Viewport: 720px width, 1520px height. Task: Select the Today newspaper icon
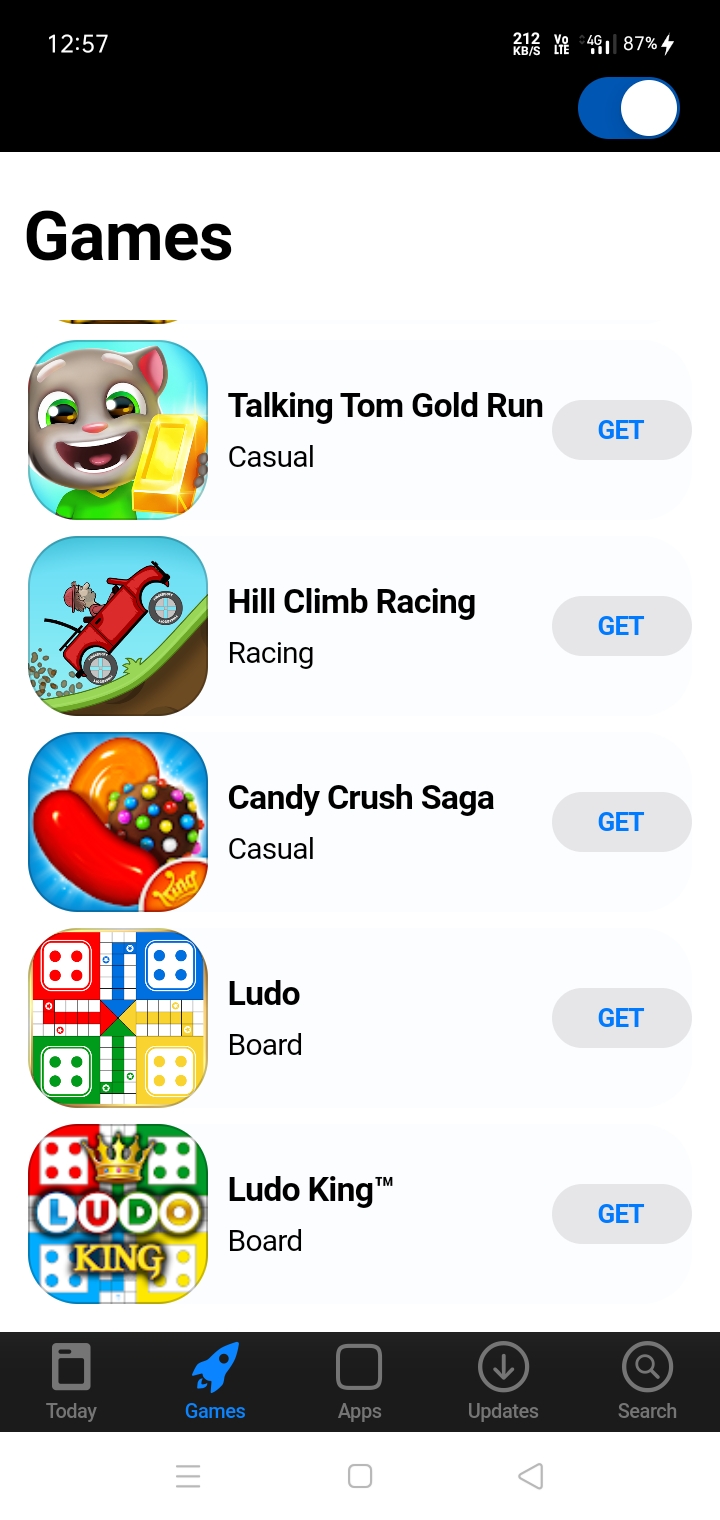[71, 1365]
